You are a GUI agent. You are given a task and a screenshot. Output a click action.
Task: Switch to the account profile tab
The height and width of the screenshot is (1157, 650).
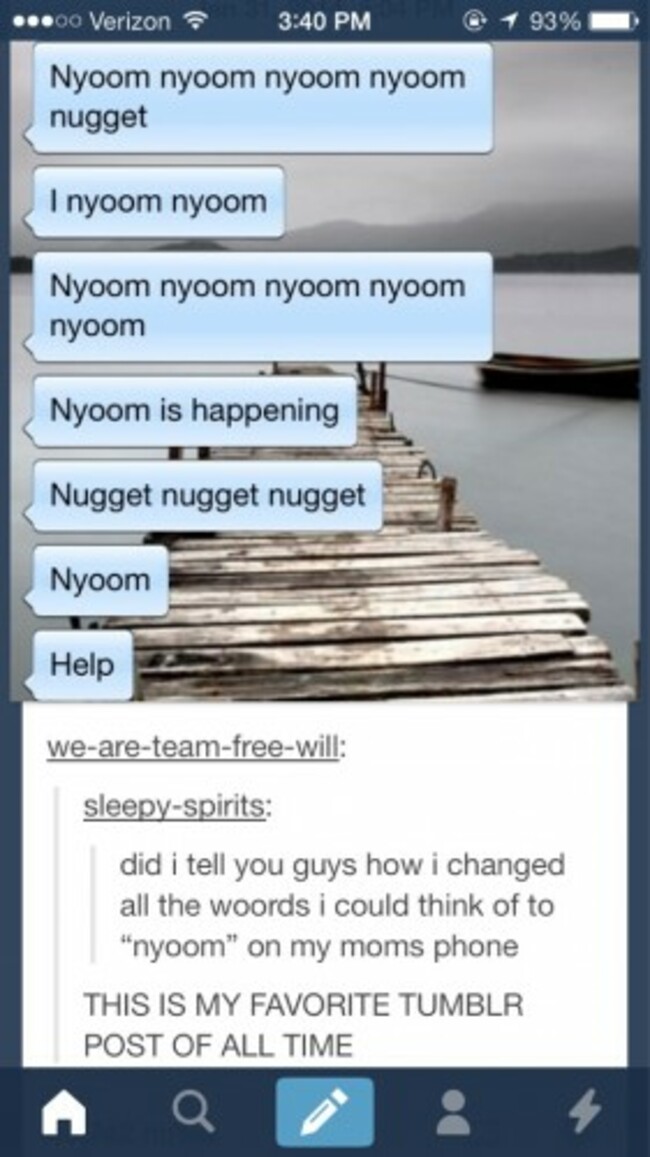pos(456,1111)
